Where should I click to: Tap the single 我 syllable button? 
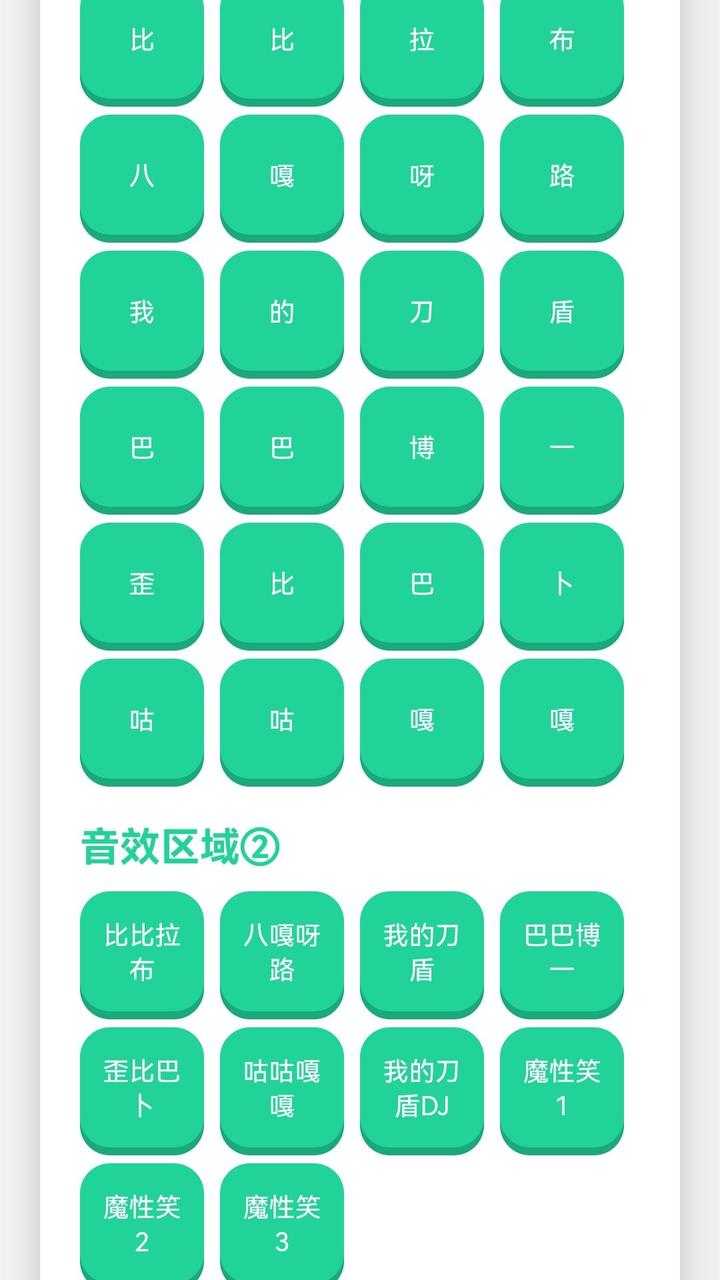[x=142, y=312]
